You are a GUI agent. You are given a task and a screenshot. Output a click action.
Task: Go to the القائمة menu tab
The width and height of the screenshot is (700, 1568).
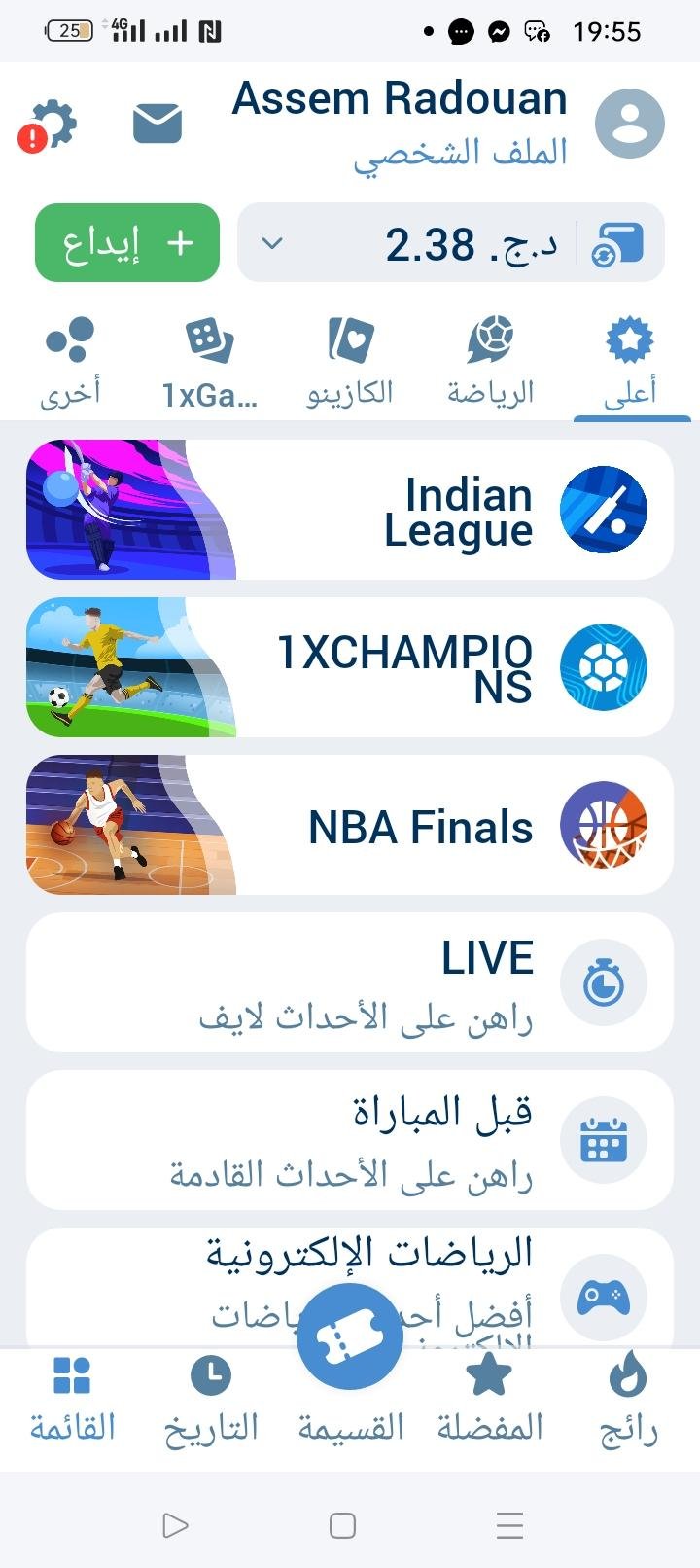pyautogui.click(x=72, y=1399)
